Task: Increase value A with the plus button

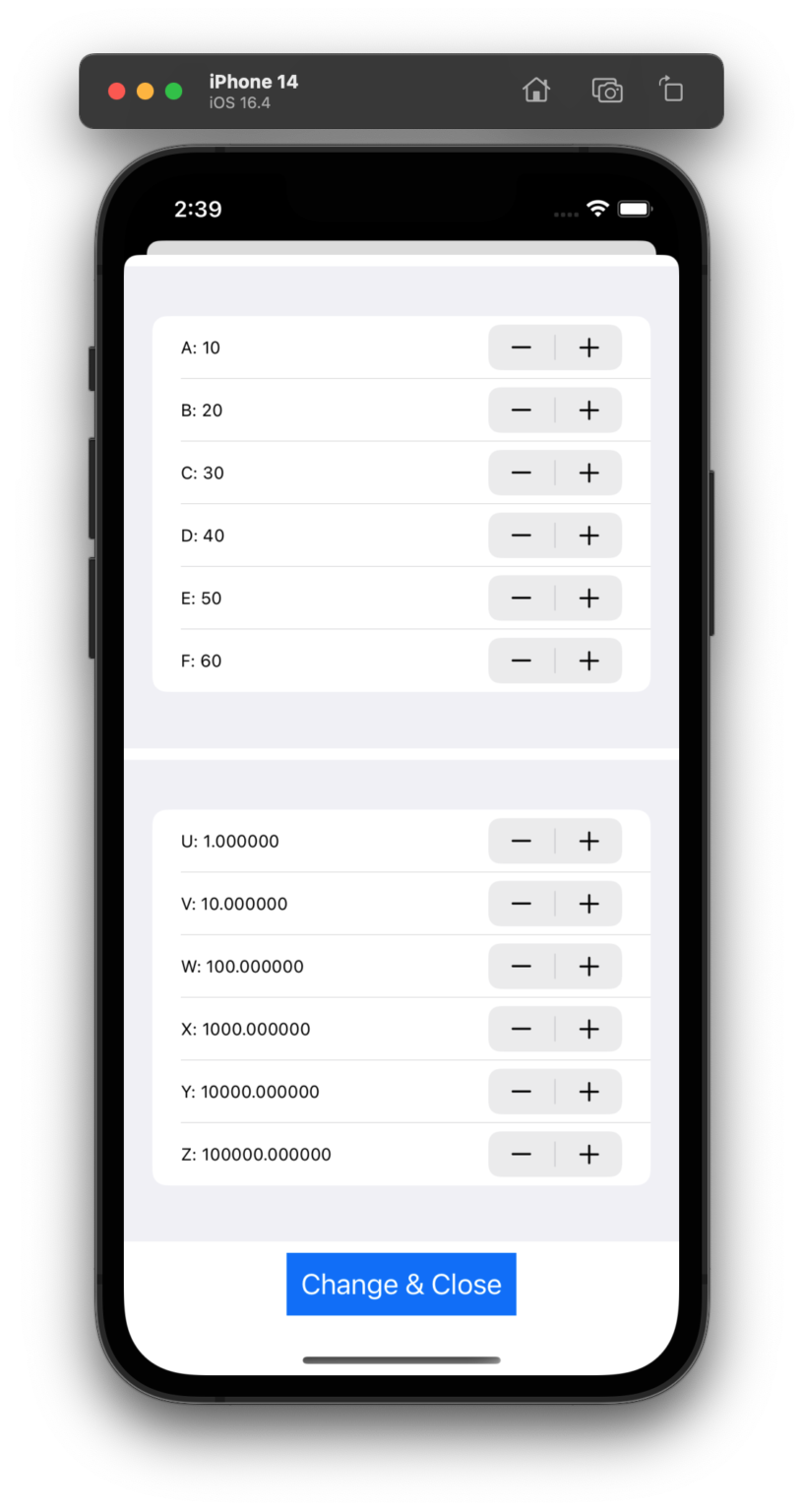Action: (x=588, y=347)
